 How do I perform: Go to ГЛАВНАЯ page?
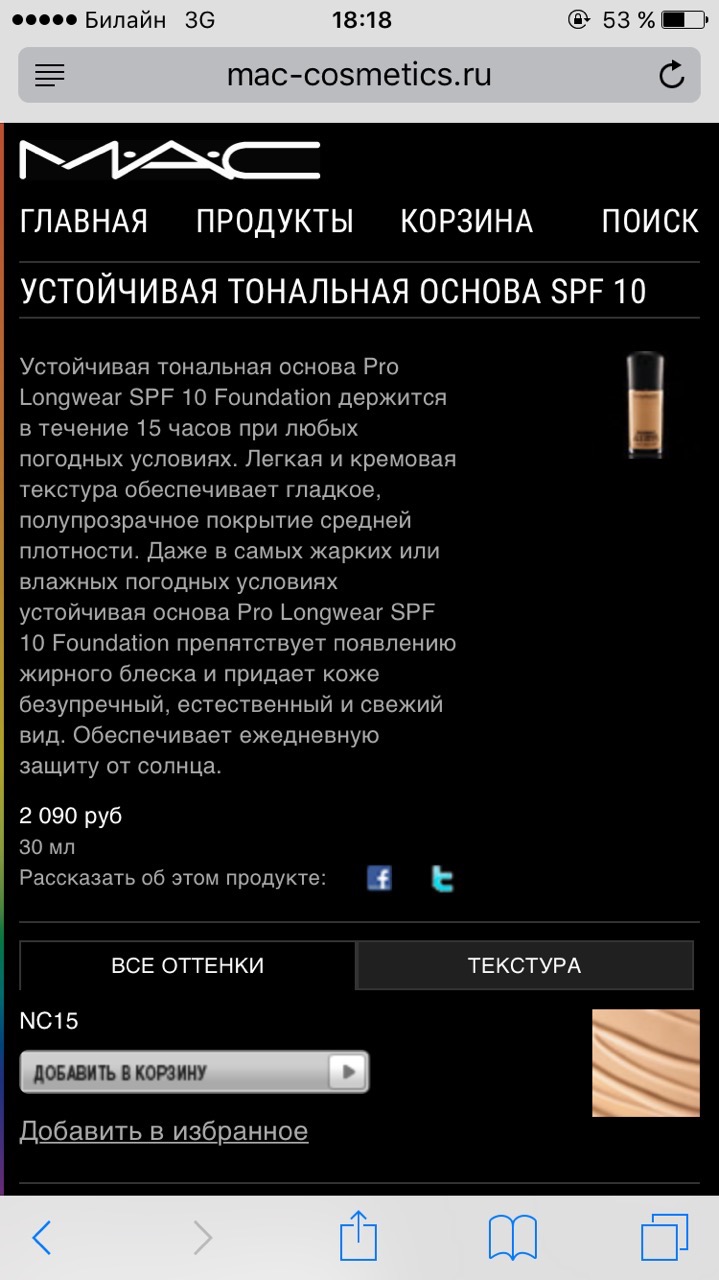[x=84, y=221]
